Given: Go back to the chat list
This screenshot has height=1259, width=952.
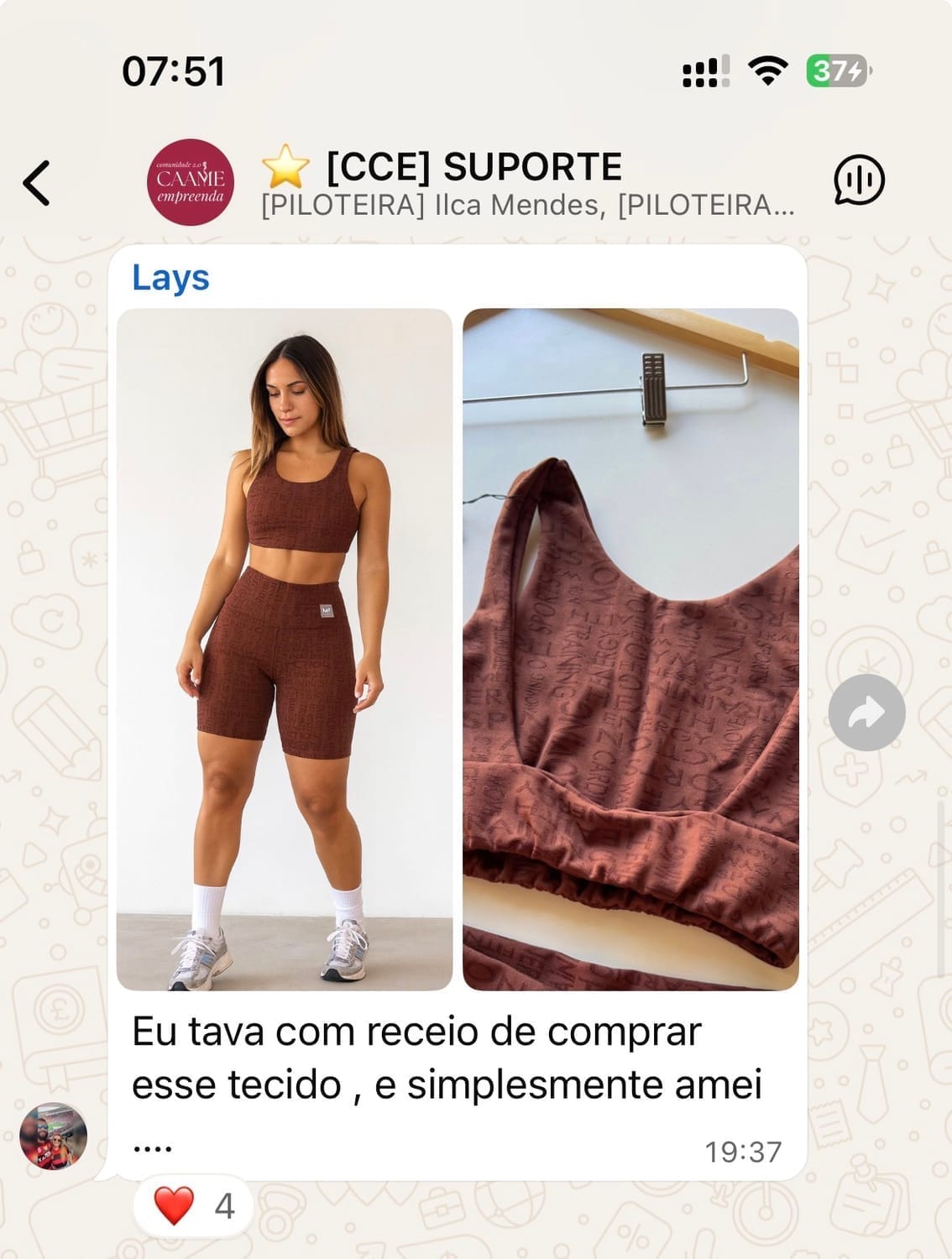Looking at the screenshot, I should click(x=37, y=182).
